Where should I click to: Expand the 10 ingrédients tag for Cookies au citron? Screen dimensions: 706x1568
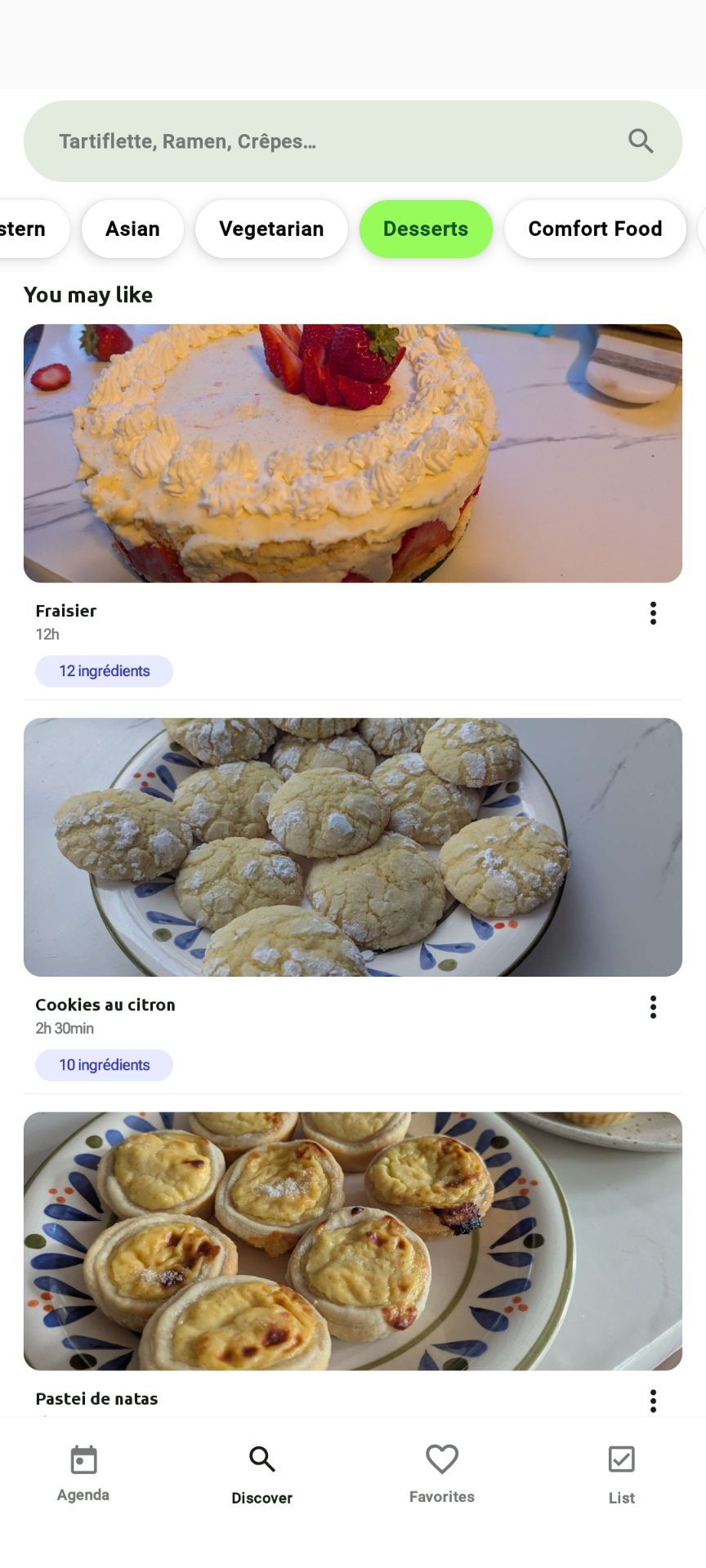104,1064
